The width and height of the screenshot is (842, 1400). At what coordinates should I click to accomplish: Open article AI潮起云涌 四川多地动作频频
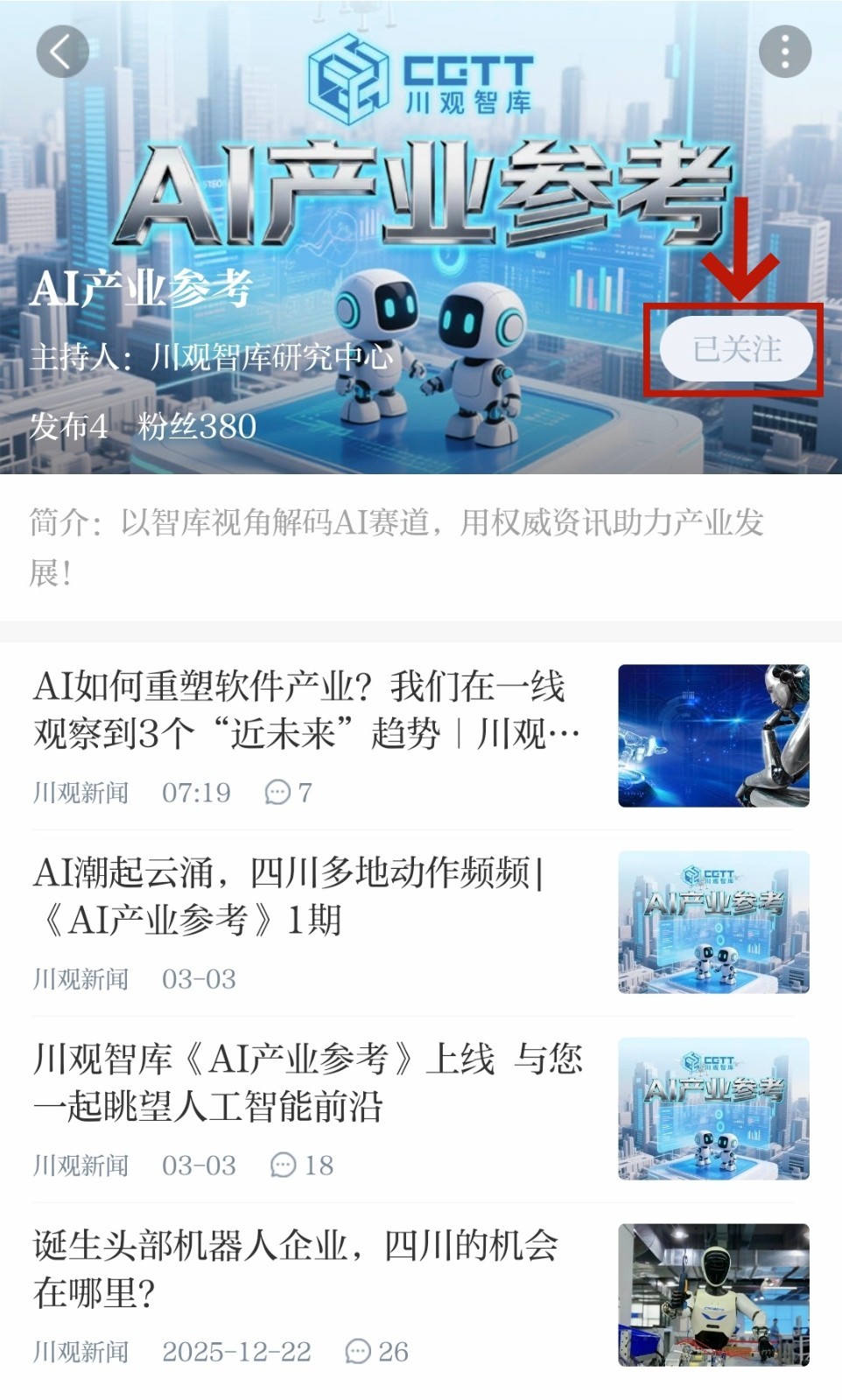click(289, 896)
